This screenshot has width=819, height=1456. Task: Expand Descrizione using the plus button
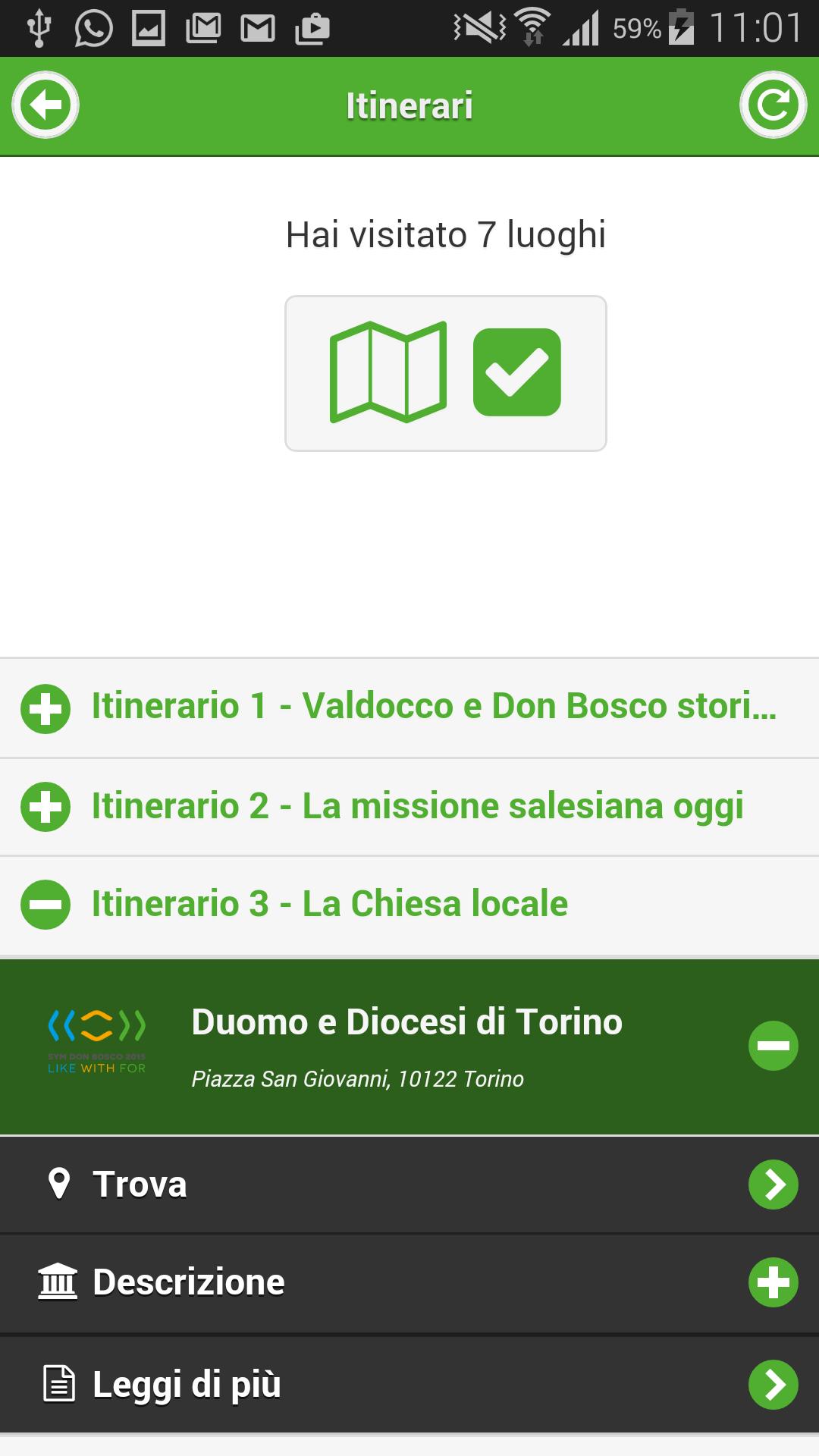click(773, 1283)
